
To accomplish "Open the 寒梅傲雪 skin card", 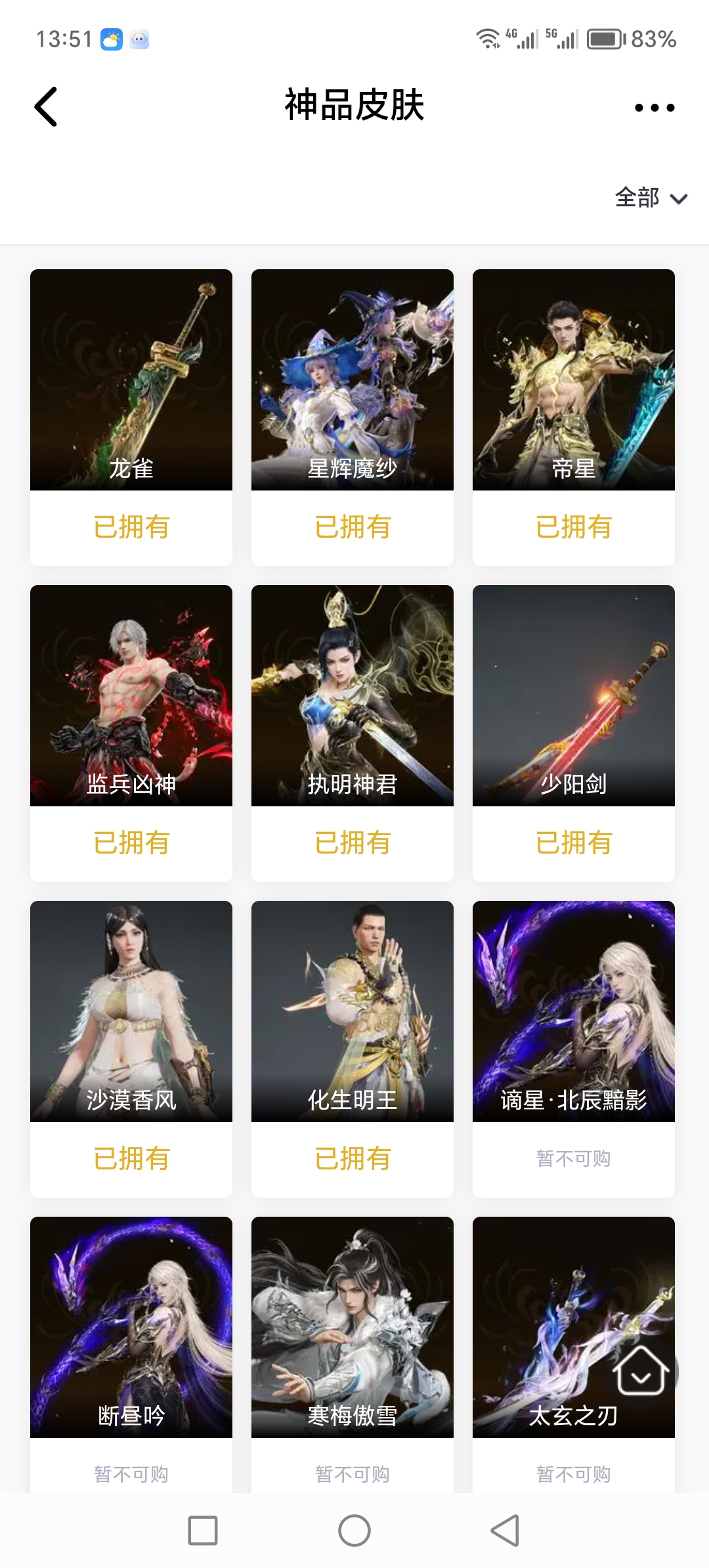I will coord(353,1326).
